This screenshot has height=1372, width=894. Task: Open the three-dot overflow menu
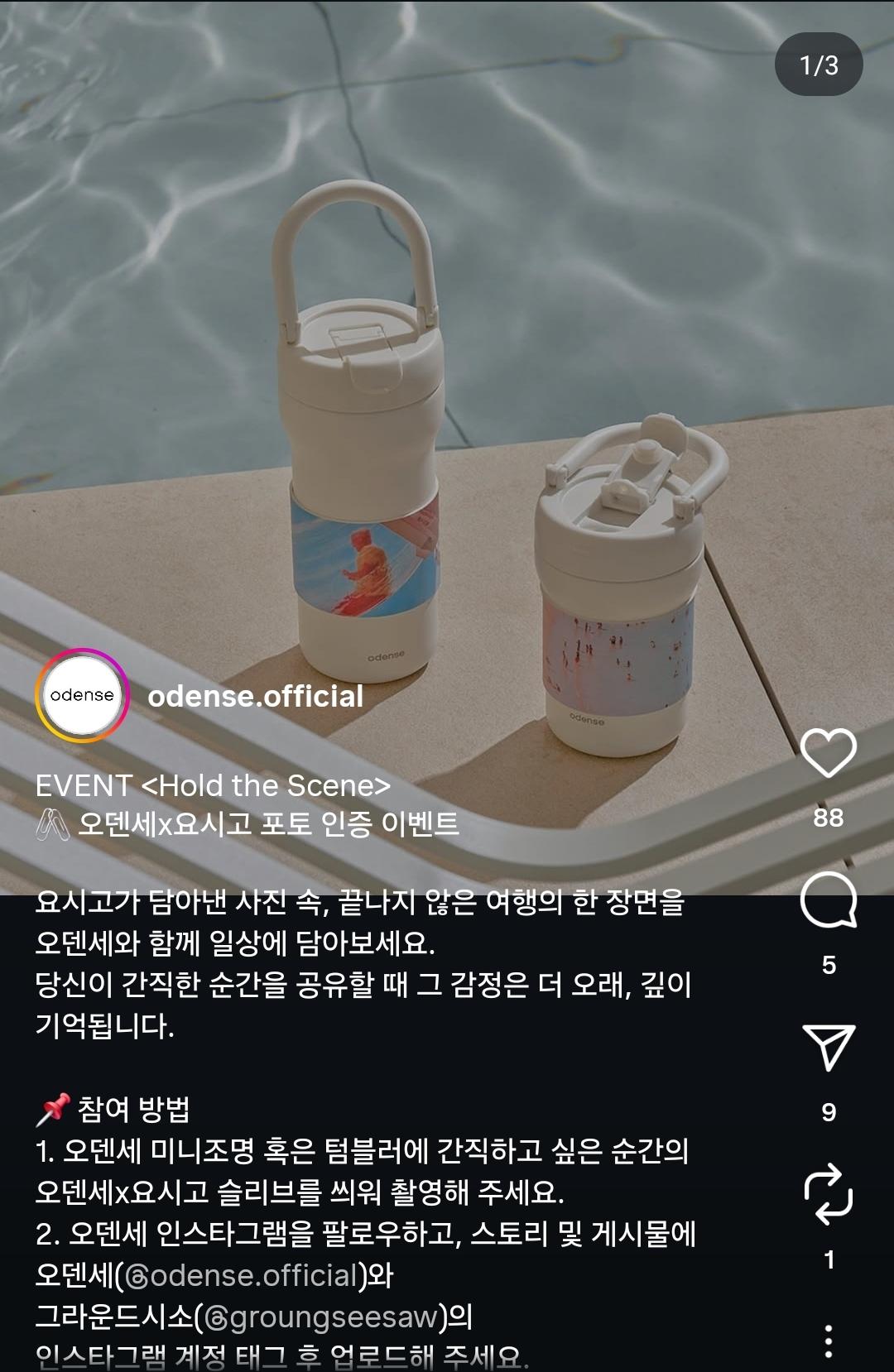click(x=829, y=1341)
